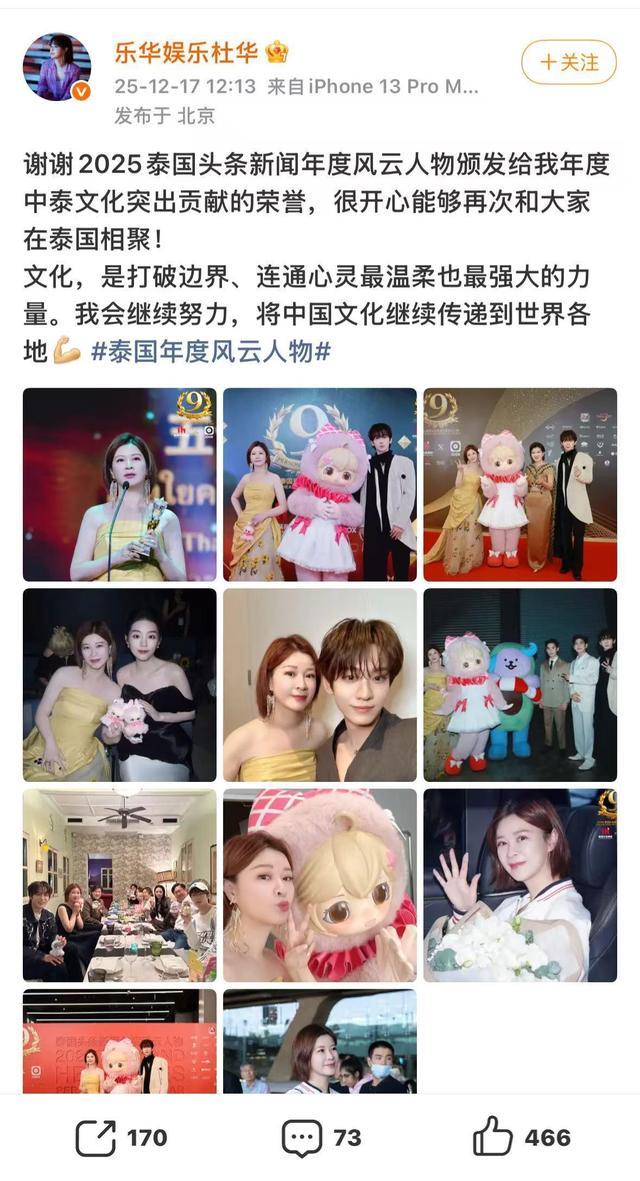Open the username 乐华娱乐杜华

pos(188,50)
